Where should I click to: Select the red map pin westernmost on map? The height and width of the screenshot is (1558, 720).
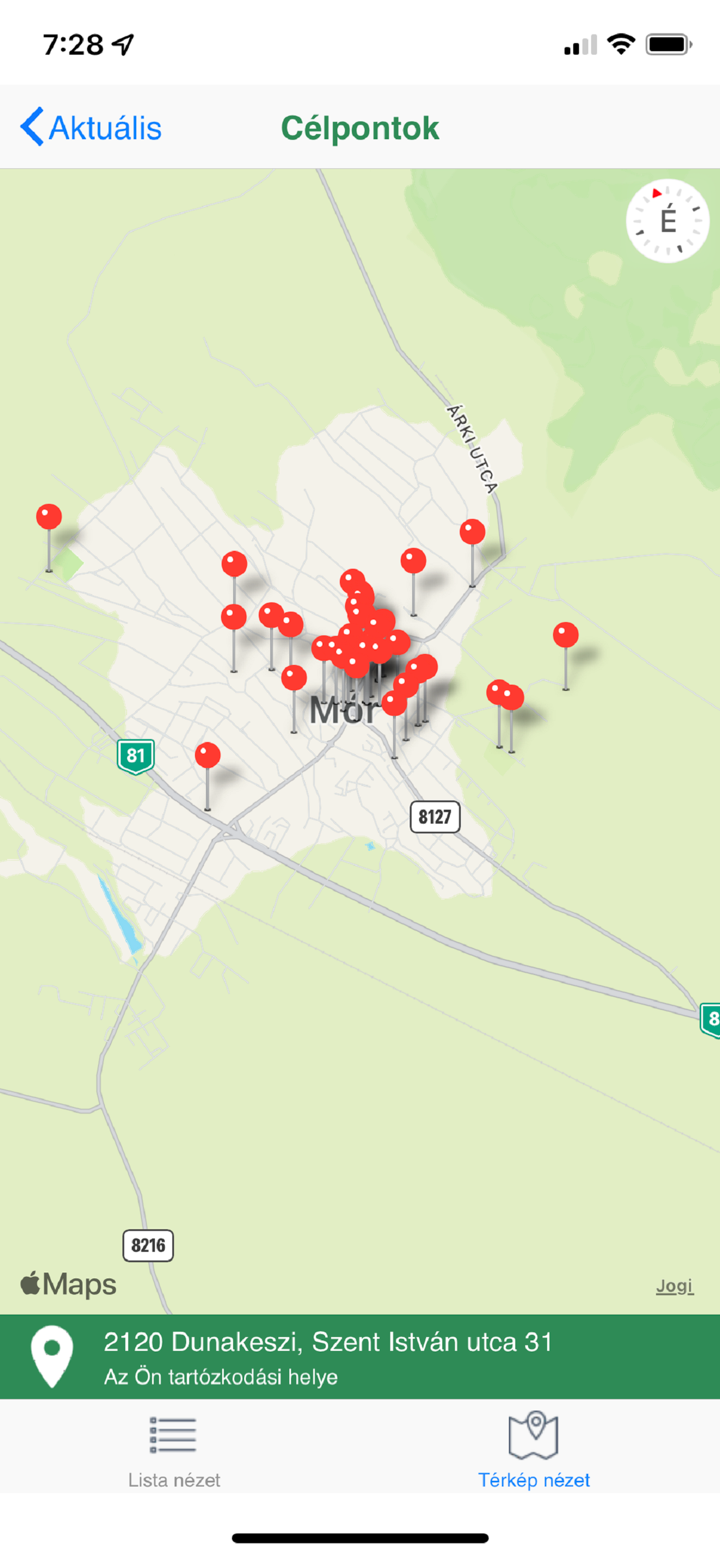tap(48, 516)
